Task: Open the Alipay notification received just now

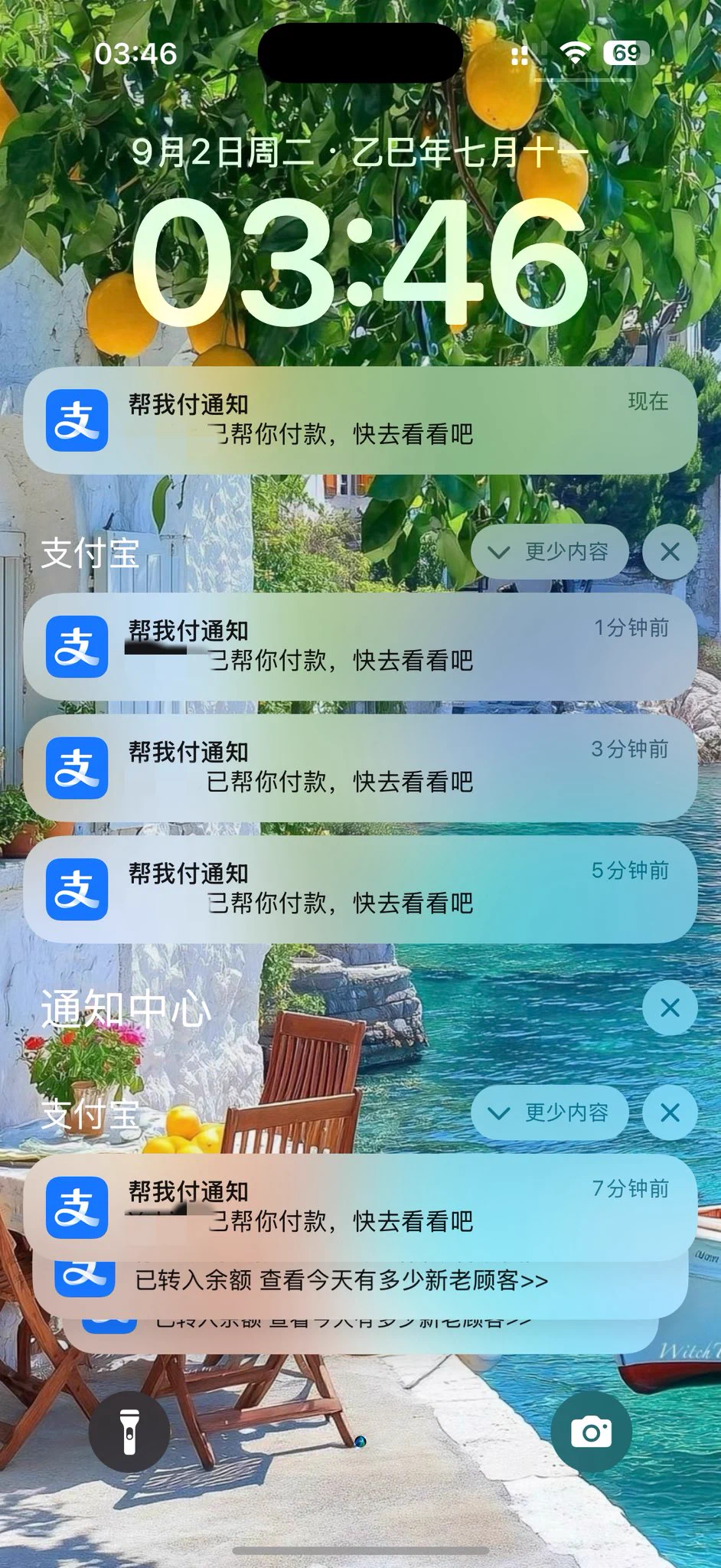Action: tap(360, 420)
